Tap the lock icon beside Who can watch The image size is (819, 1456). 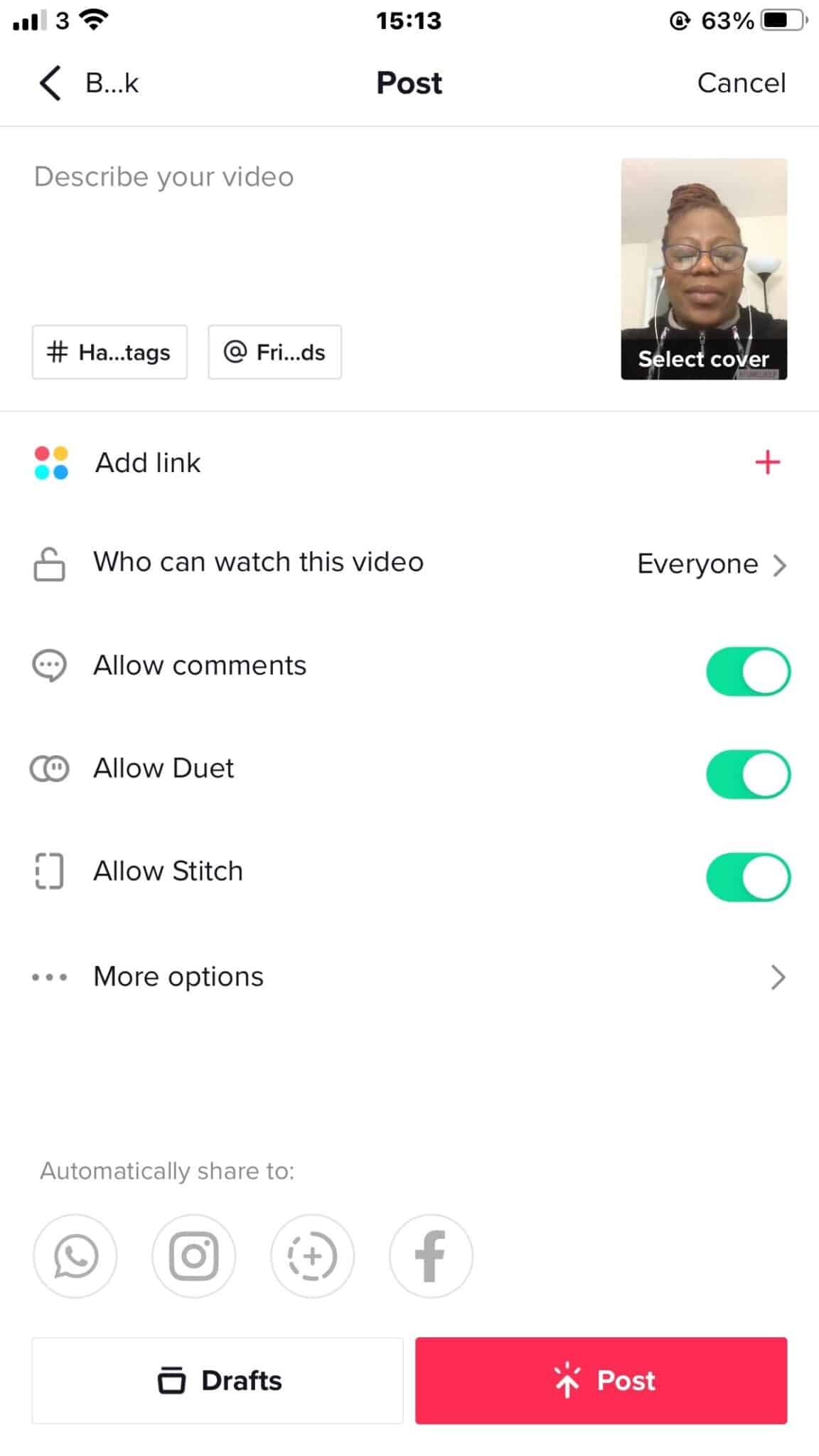click(49, 564)
